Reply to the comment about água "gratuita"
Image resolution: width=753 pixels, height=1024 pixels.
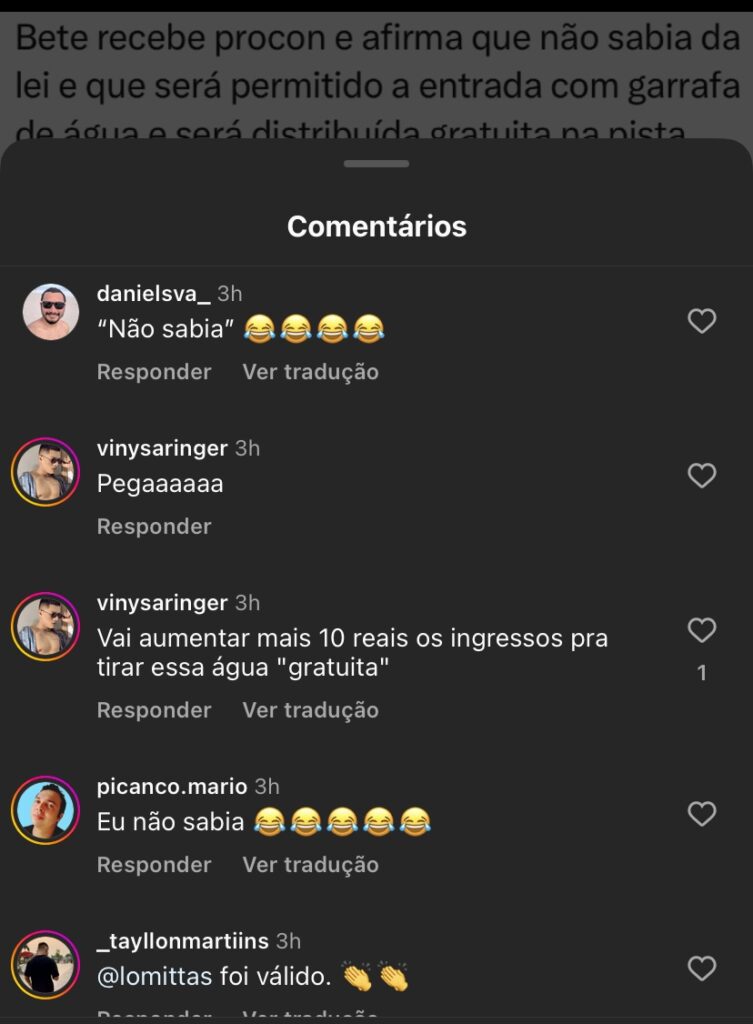point(154,710)
